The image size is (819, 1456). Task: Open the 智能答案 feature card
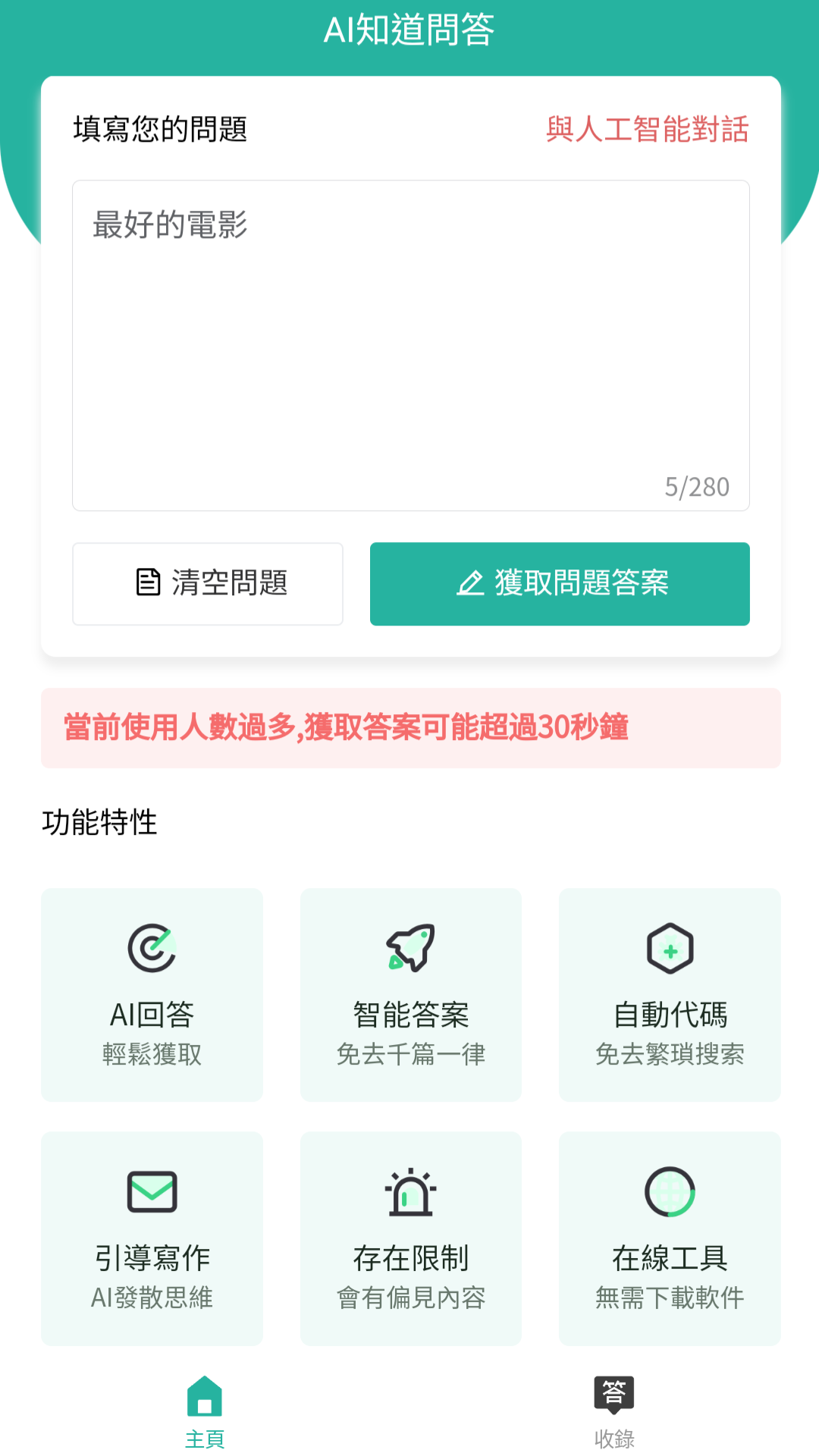click(x=411, y=995)
